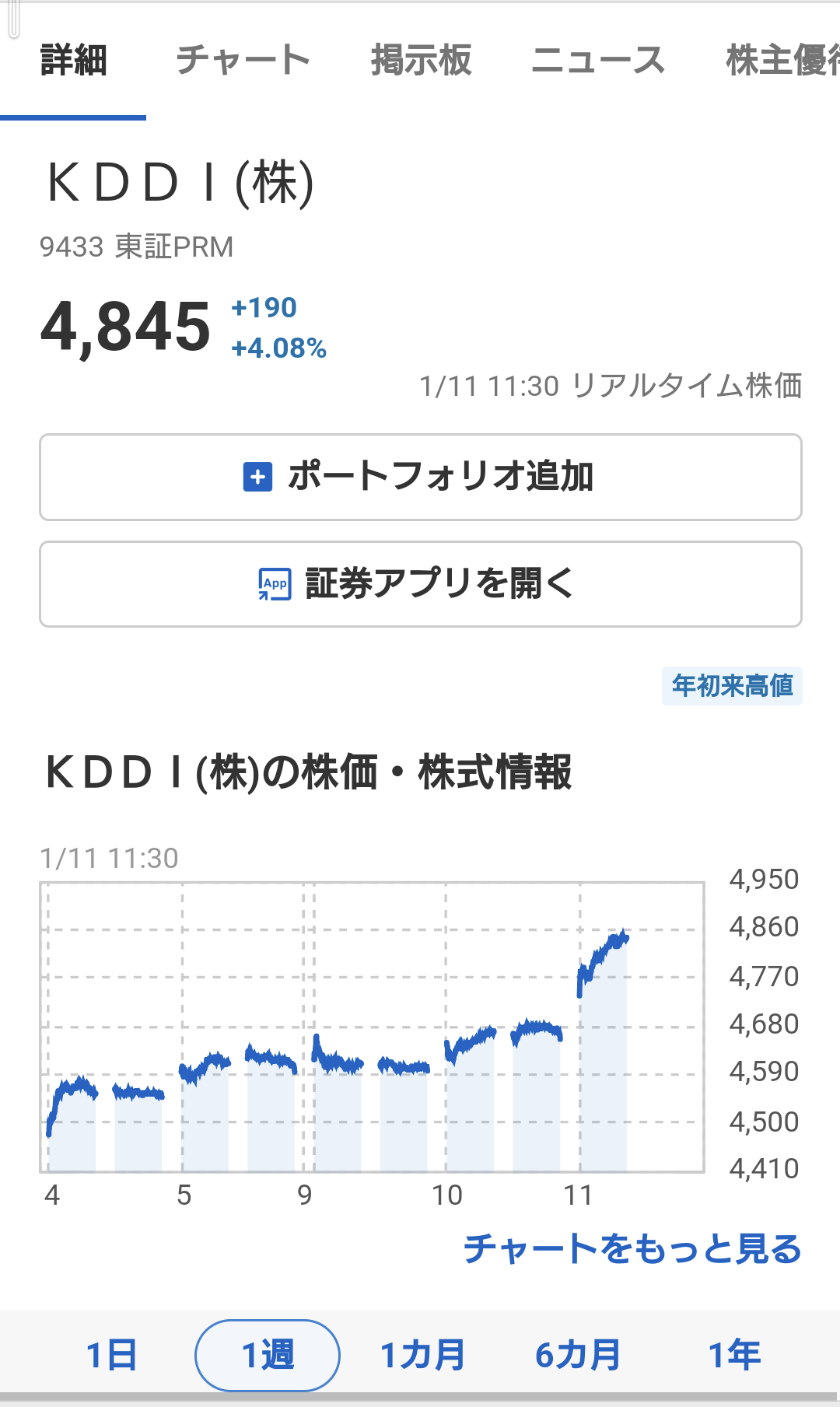The height and width of the screenshot is (1407, 840).
Task: Select the 1日 chart range
Action: [111, 1356]
